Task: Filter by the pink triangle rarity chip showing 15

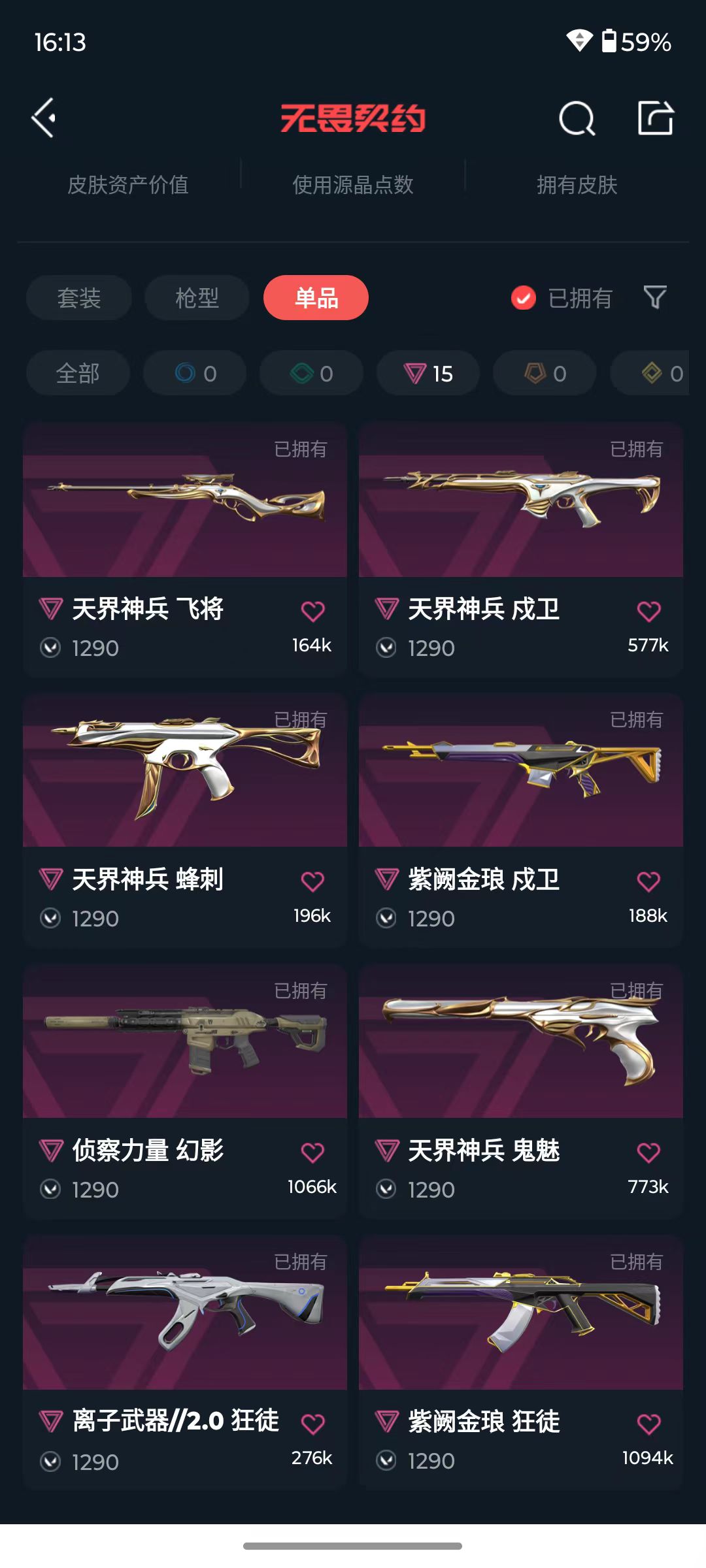Action: [428, 373]
